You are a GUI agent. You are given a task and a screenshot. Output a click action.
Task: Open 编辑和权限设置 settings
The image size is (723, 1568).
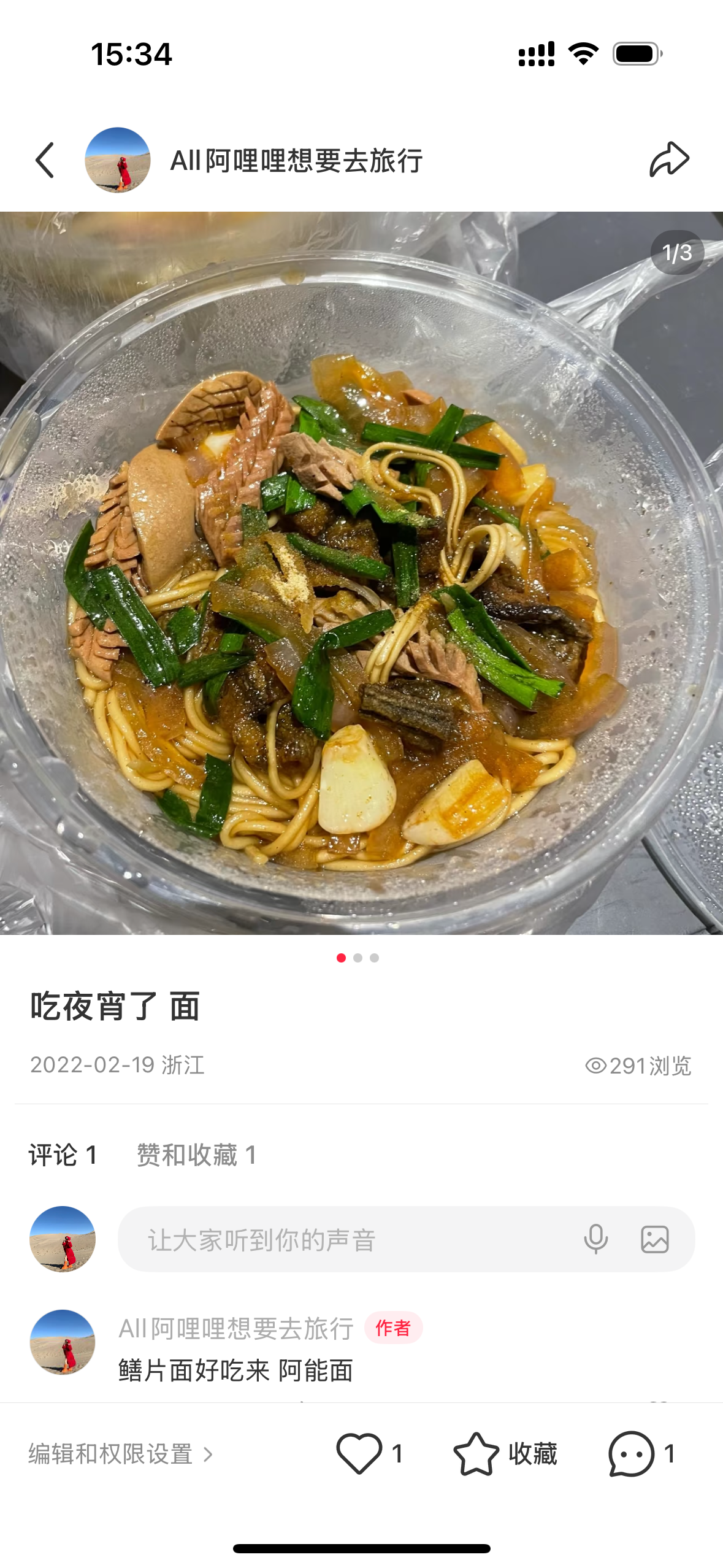click(x=120, y=1454)
